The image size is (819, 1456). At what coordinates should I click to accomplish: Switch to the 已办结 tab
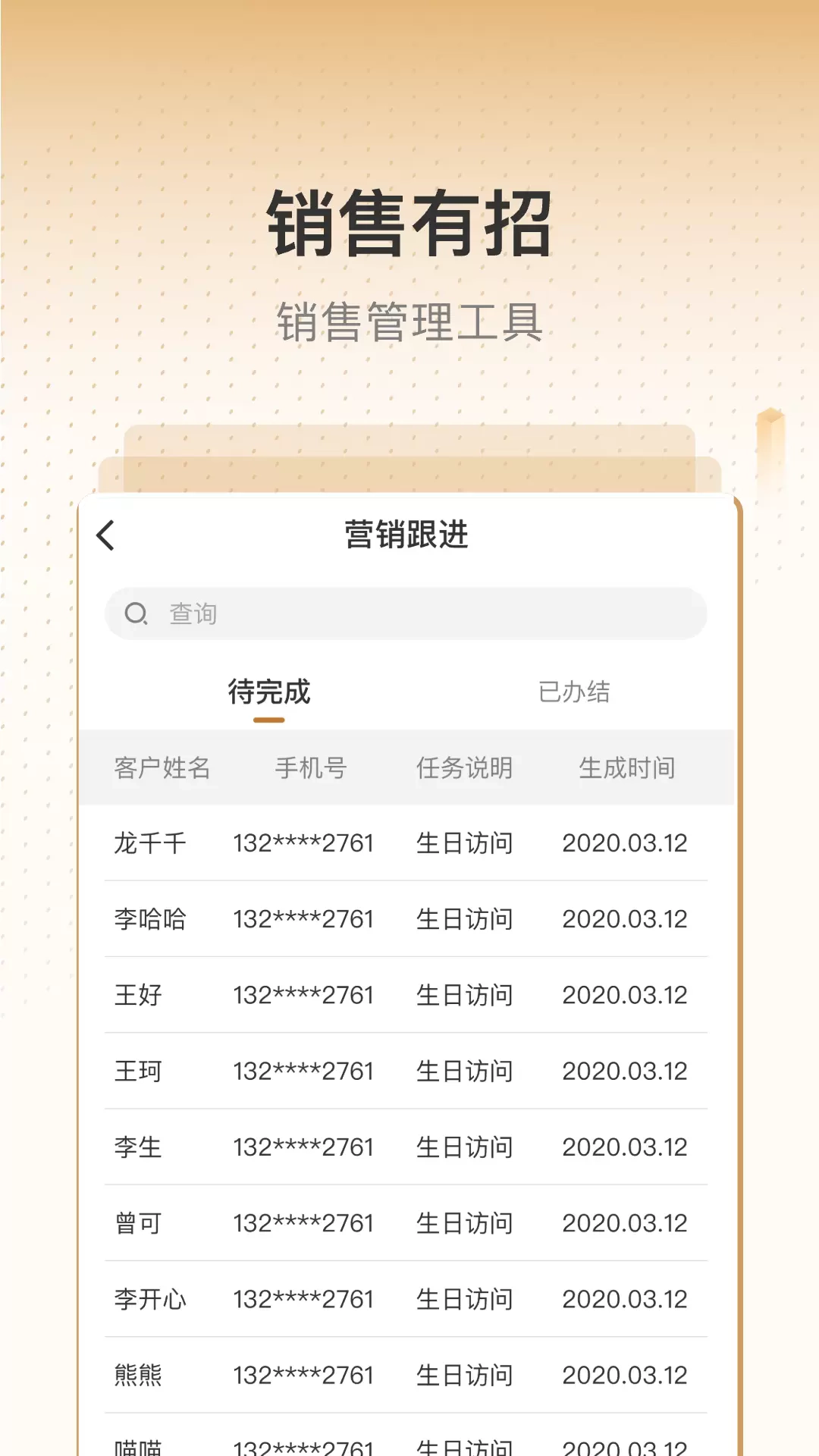click(x=573, y=691)
